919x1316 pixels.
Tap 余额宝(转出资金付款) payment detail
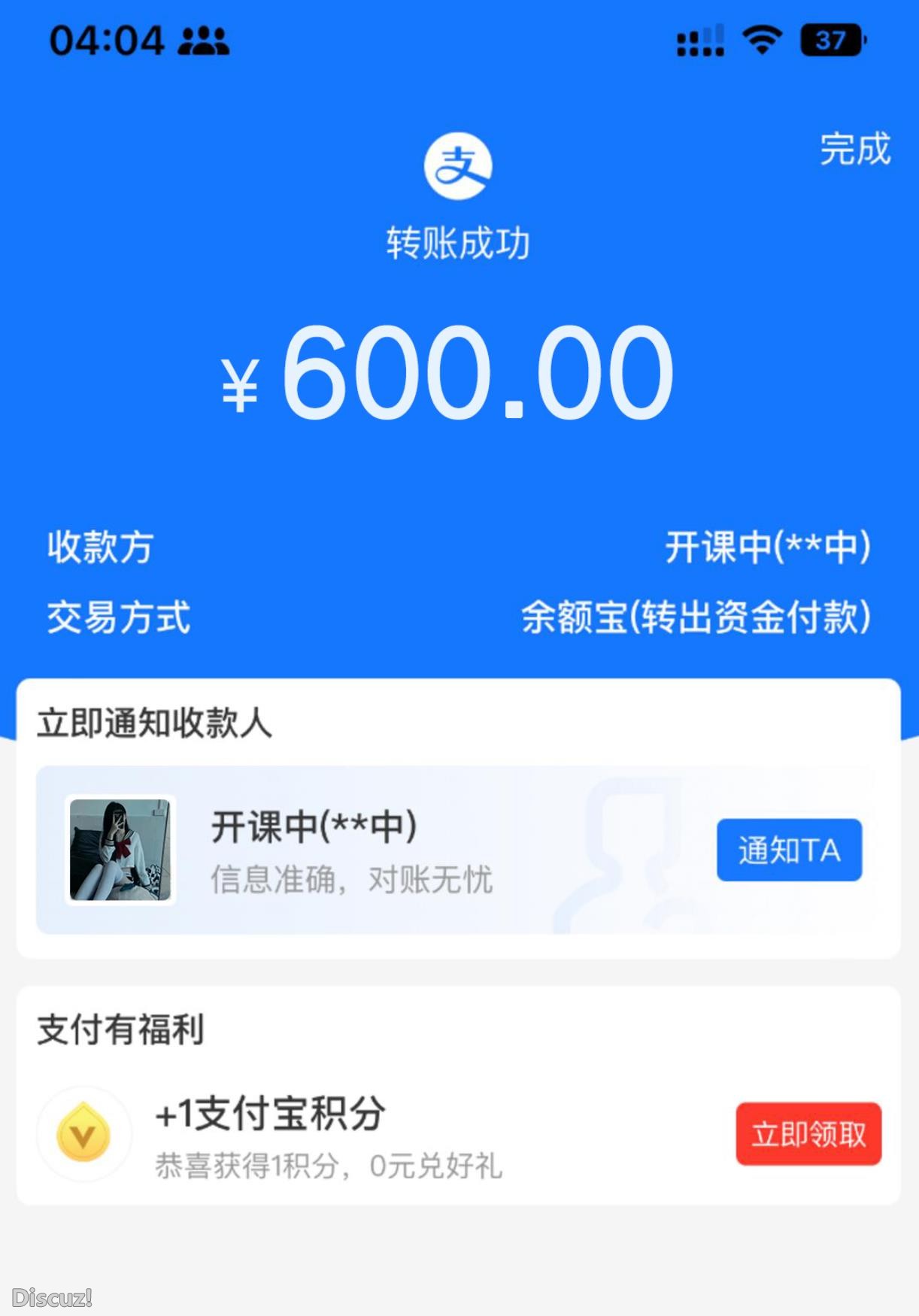point(697,617)
